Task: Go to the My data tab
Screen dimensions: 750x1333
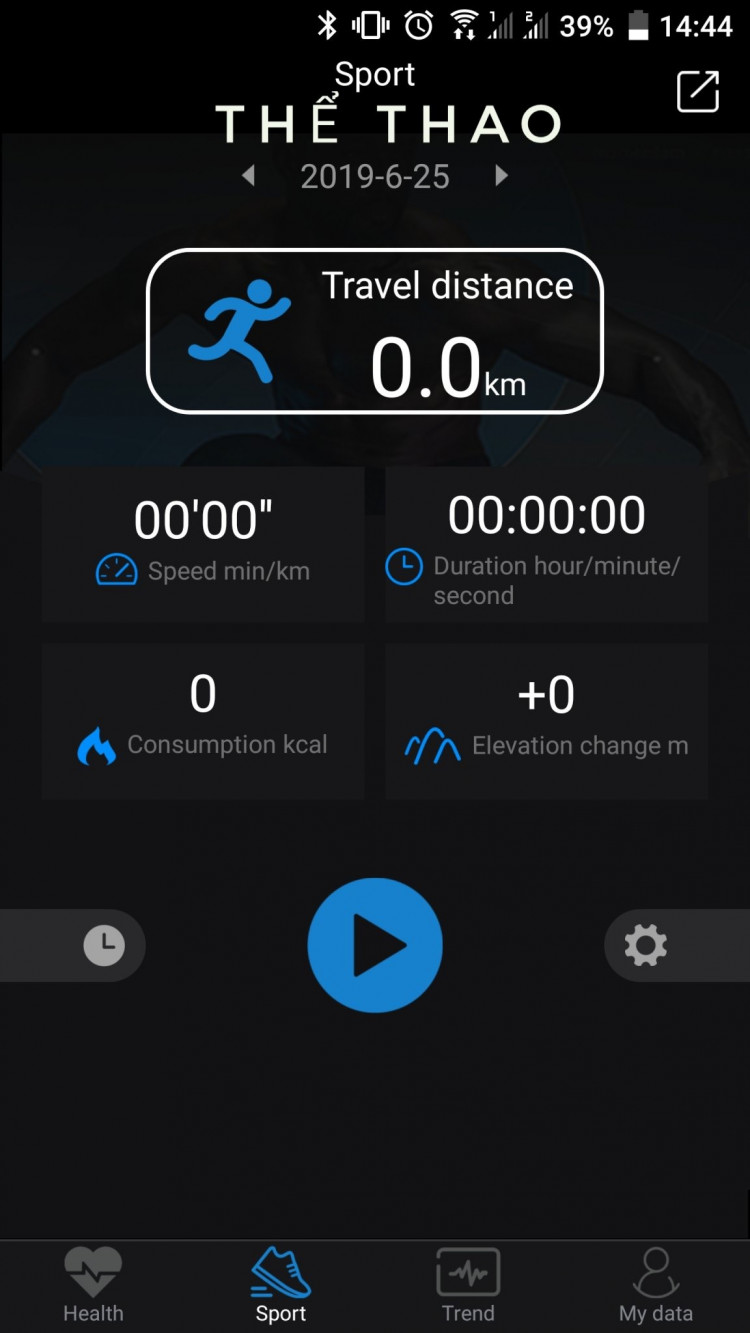Action: (x=656, y=1286)
